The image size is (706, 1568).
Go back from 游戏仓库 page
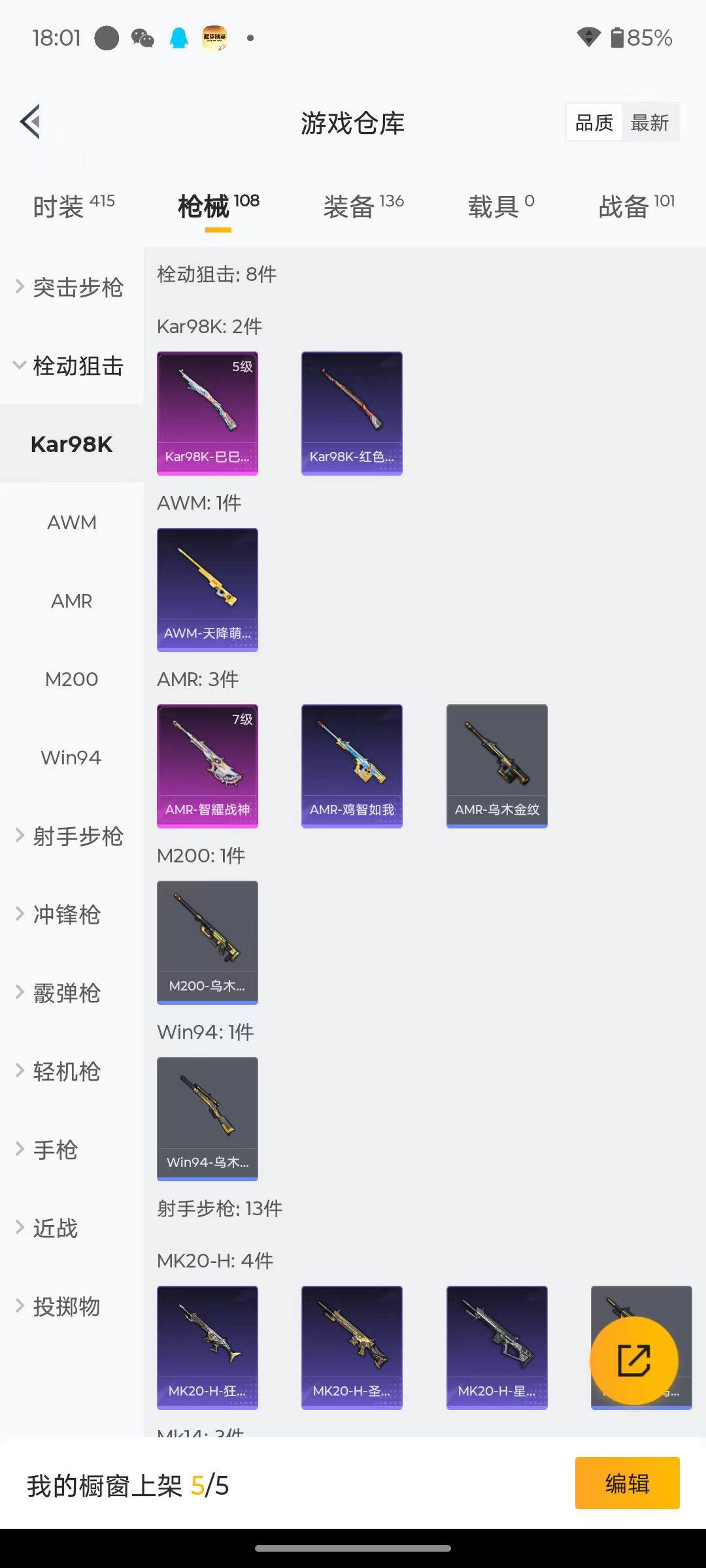(31, 122)
